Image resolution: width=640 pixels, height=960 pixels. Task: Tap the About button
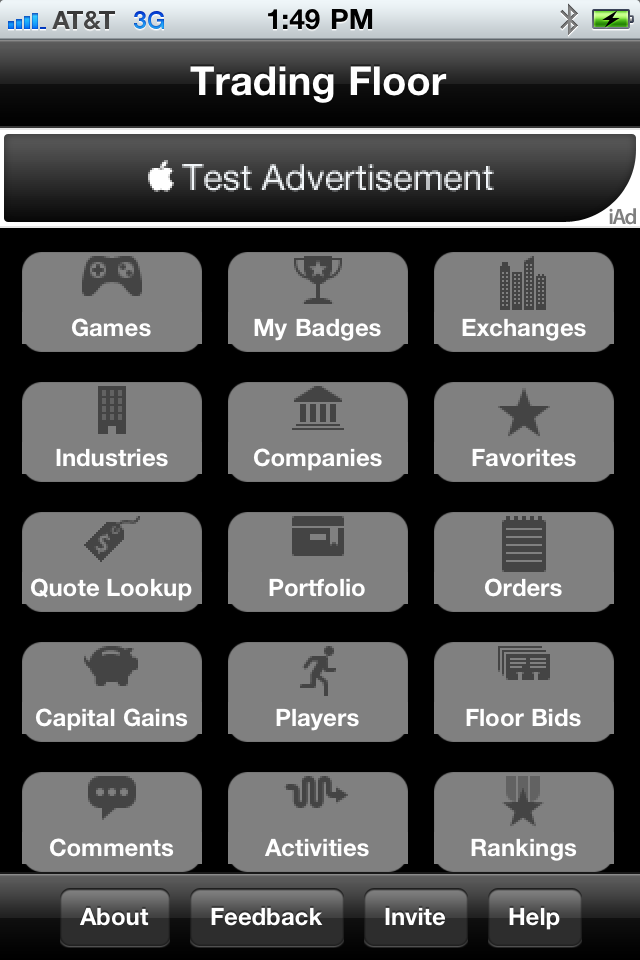(115, 917)
